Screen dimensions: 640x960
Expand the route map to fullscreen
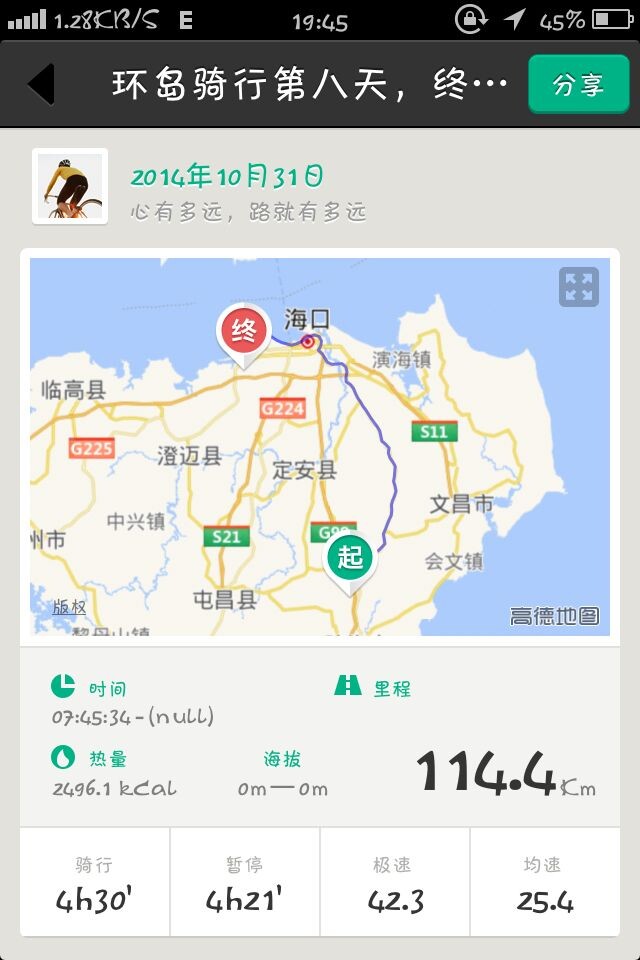coord(579,287)
